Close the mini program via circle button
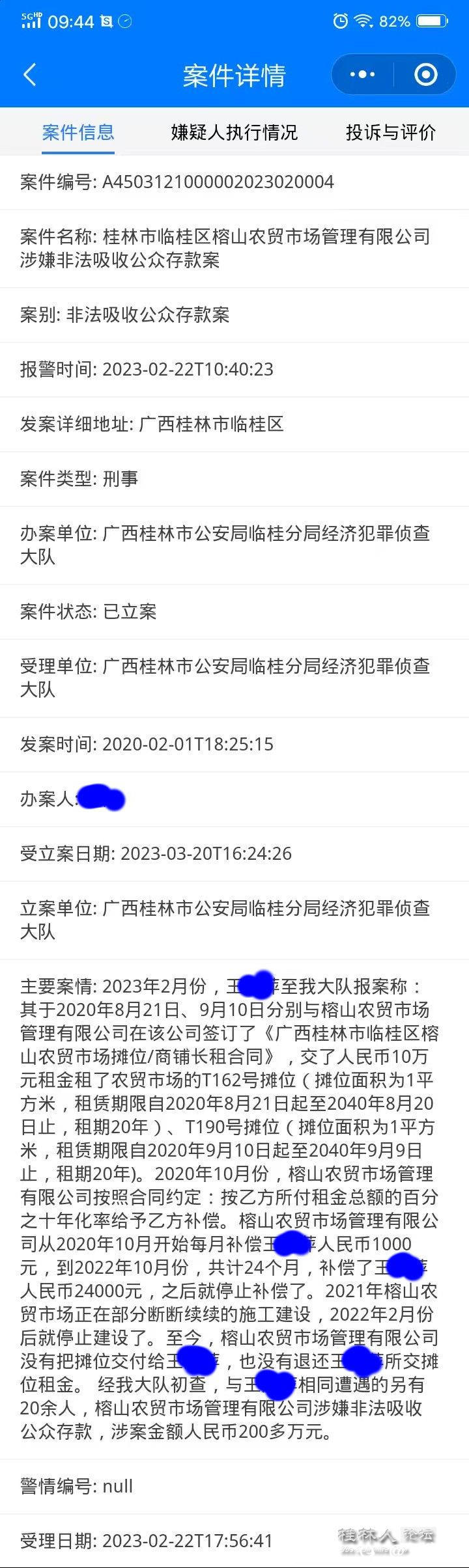The height and width of the screenshot is (1568, 469). (426, 75)
